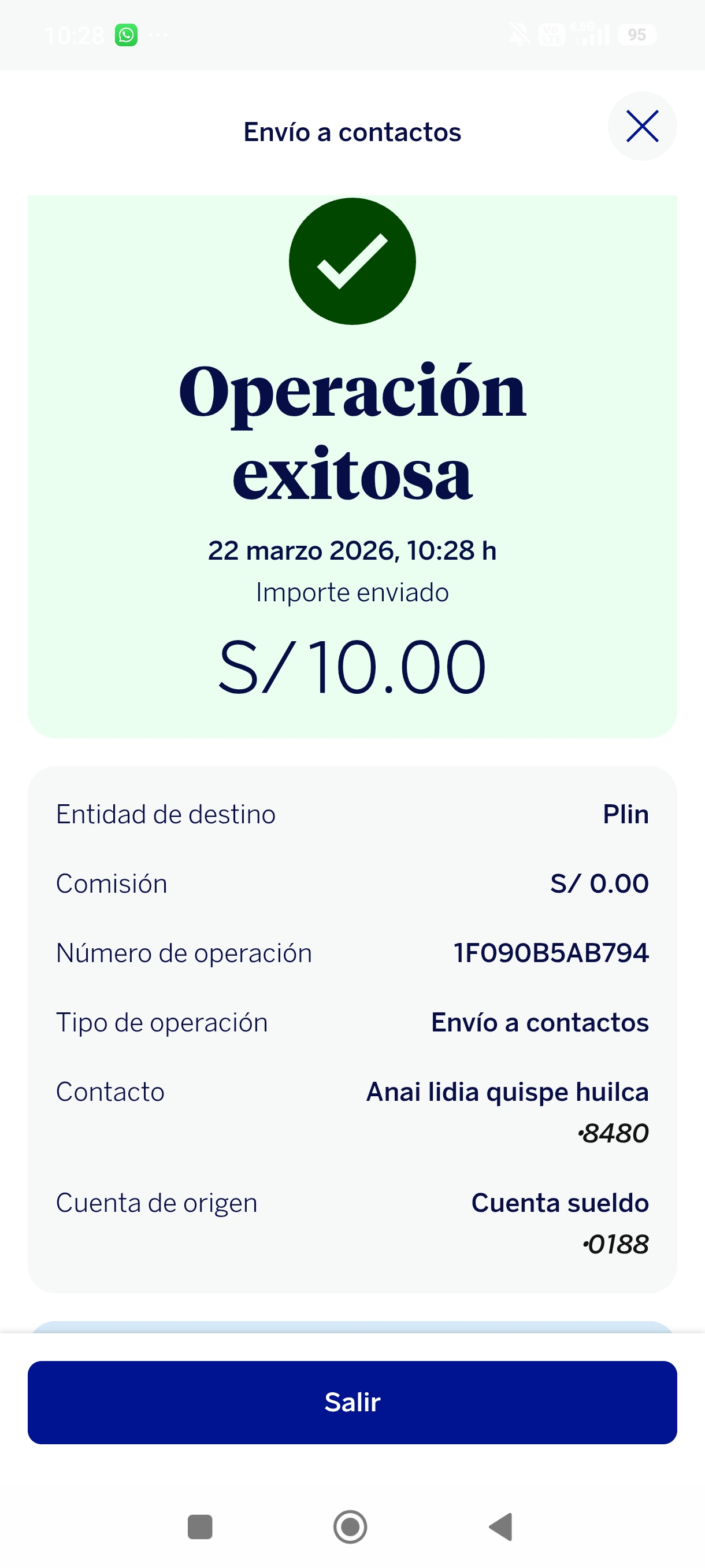Go back with the system back button

pos(502,1526)
